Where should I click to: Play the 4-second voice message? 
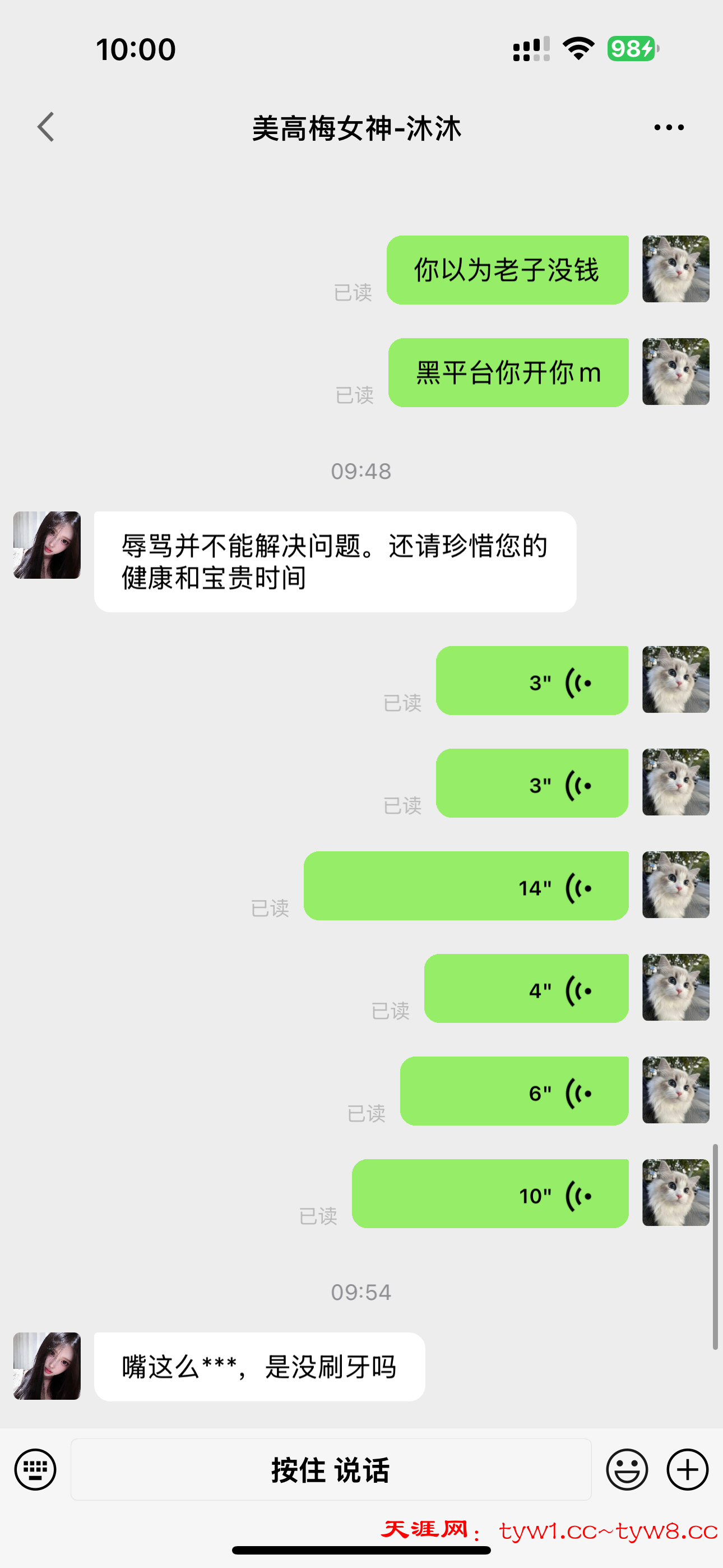pyautogui.click(x=526, y=989)
